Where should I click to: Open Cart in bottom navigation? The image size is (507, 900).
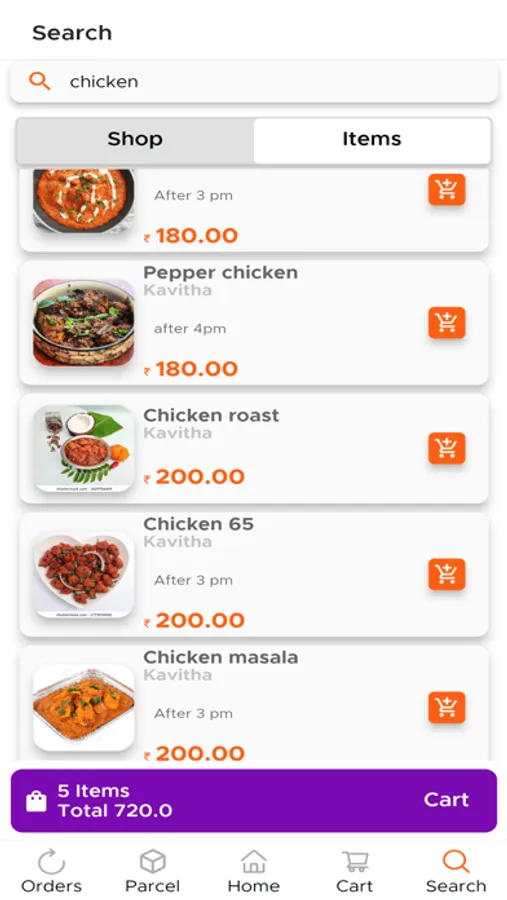(x=355, y=871)
